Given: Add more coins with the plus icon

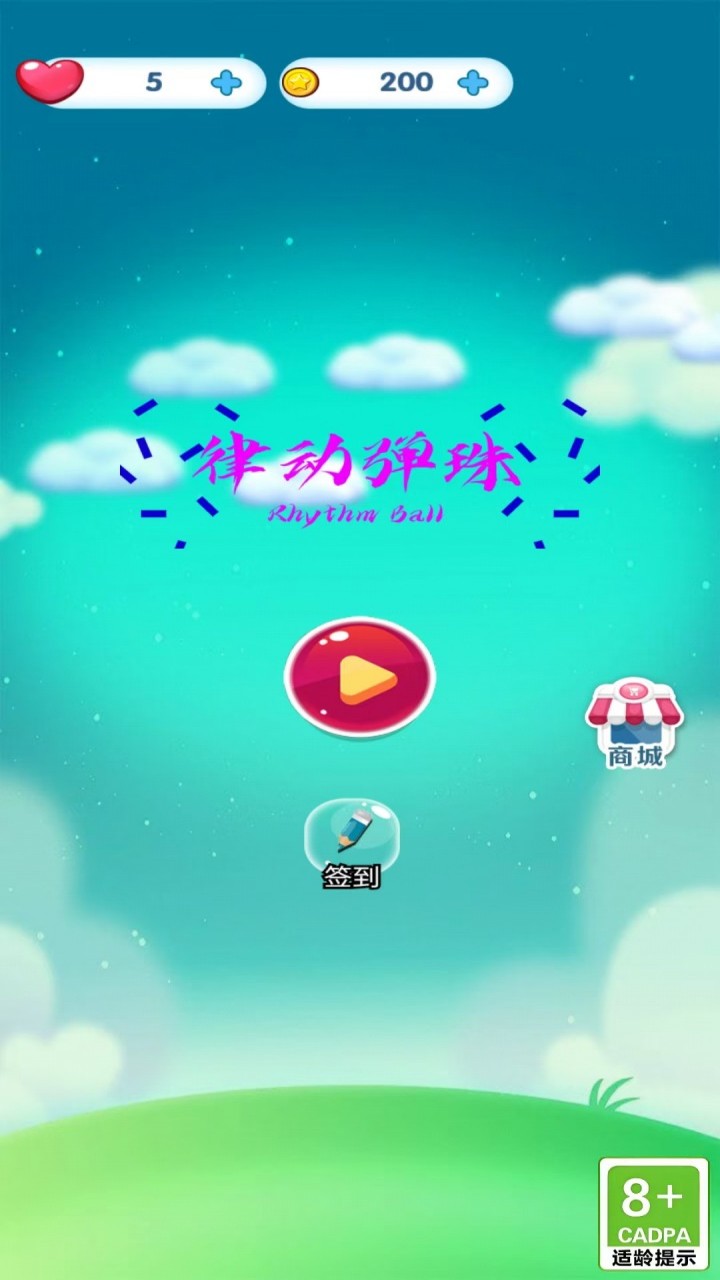Looking at the screenshot, I should pos(473,83).
